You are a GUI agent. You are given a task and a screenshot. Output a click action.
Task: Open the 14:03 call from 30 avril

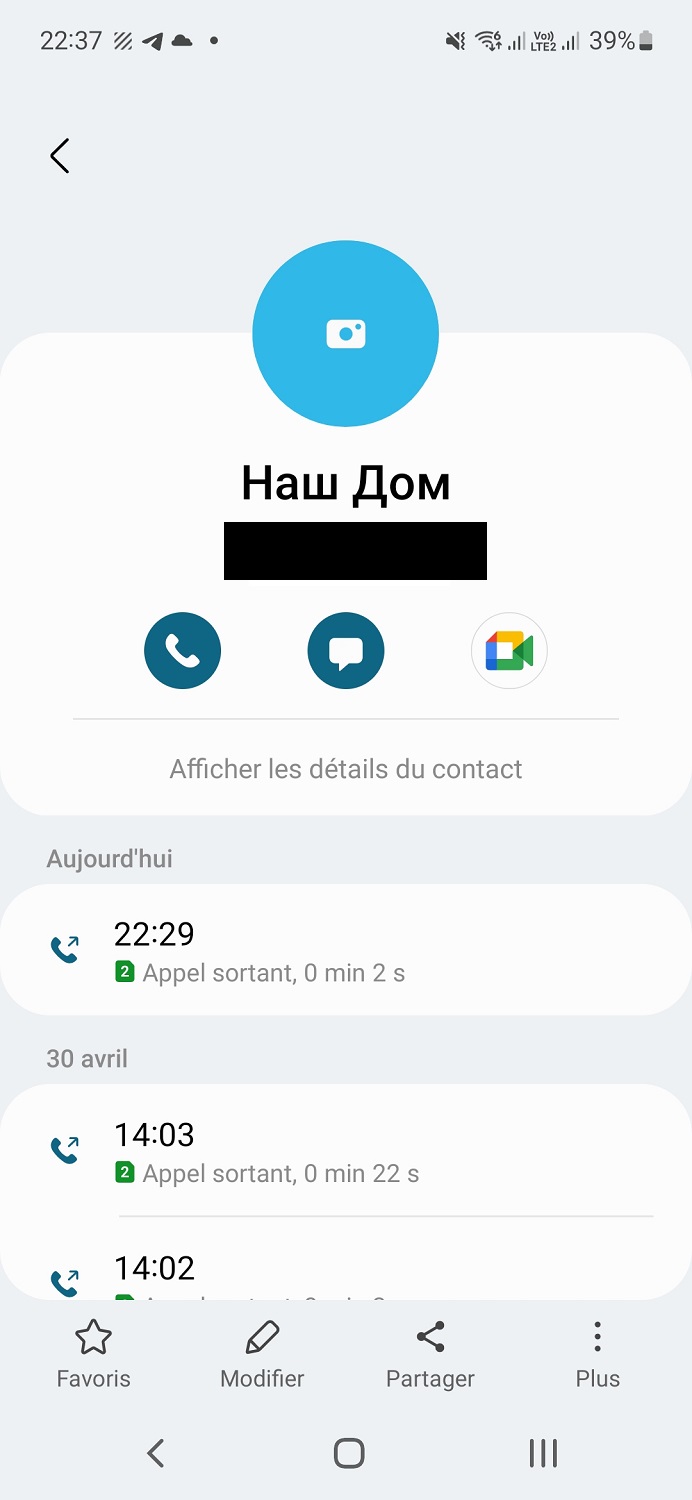point(346,1150)
